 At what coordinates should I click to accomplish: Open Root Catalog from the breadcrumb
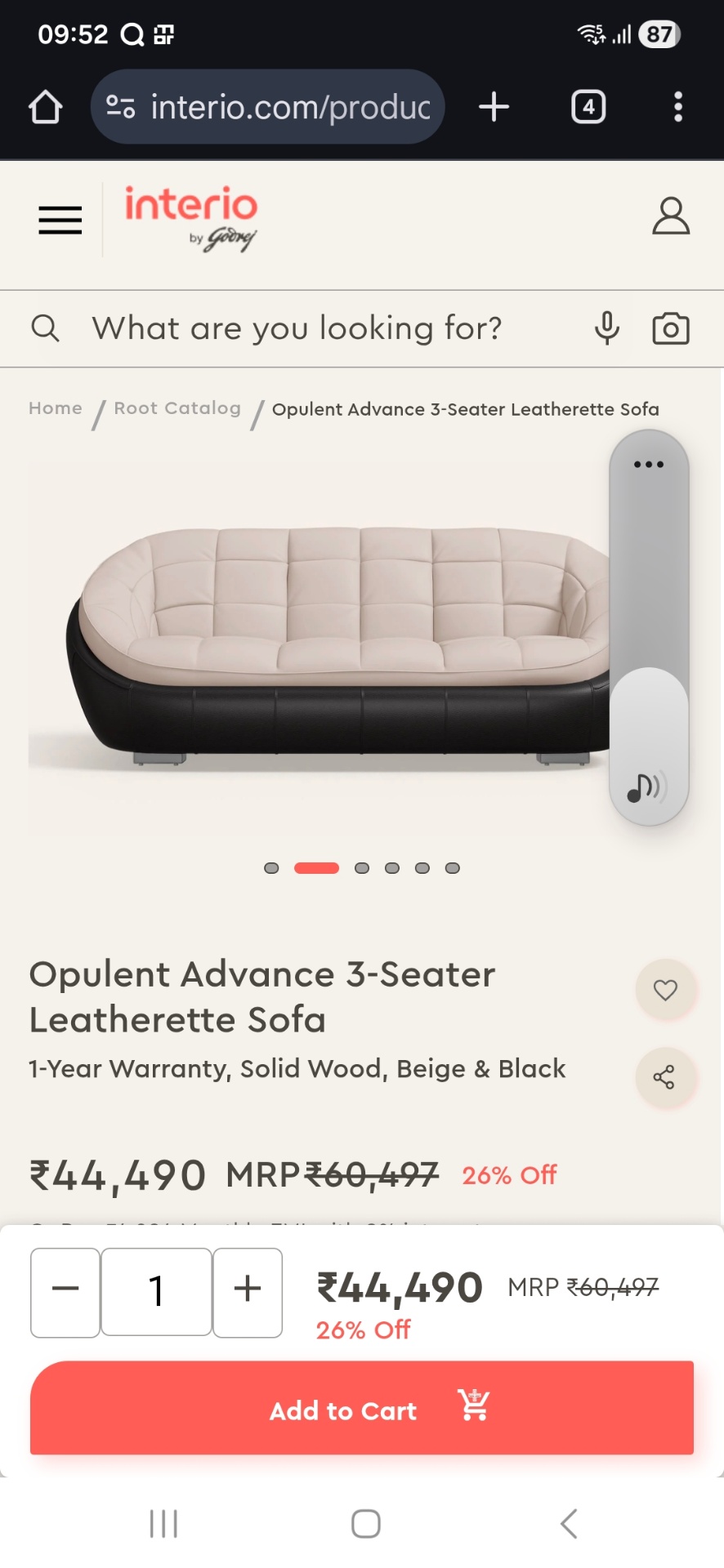point(177,408)
